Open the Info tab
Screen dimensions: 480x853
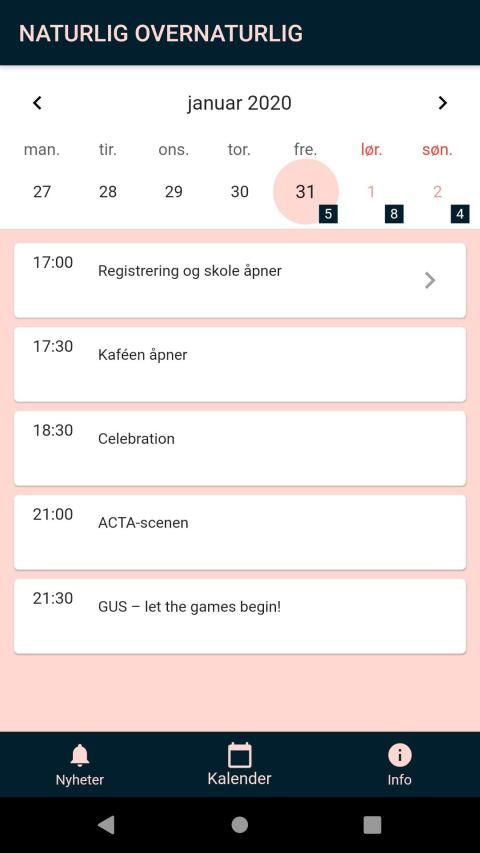tap(399, 764)
